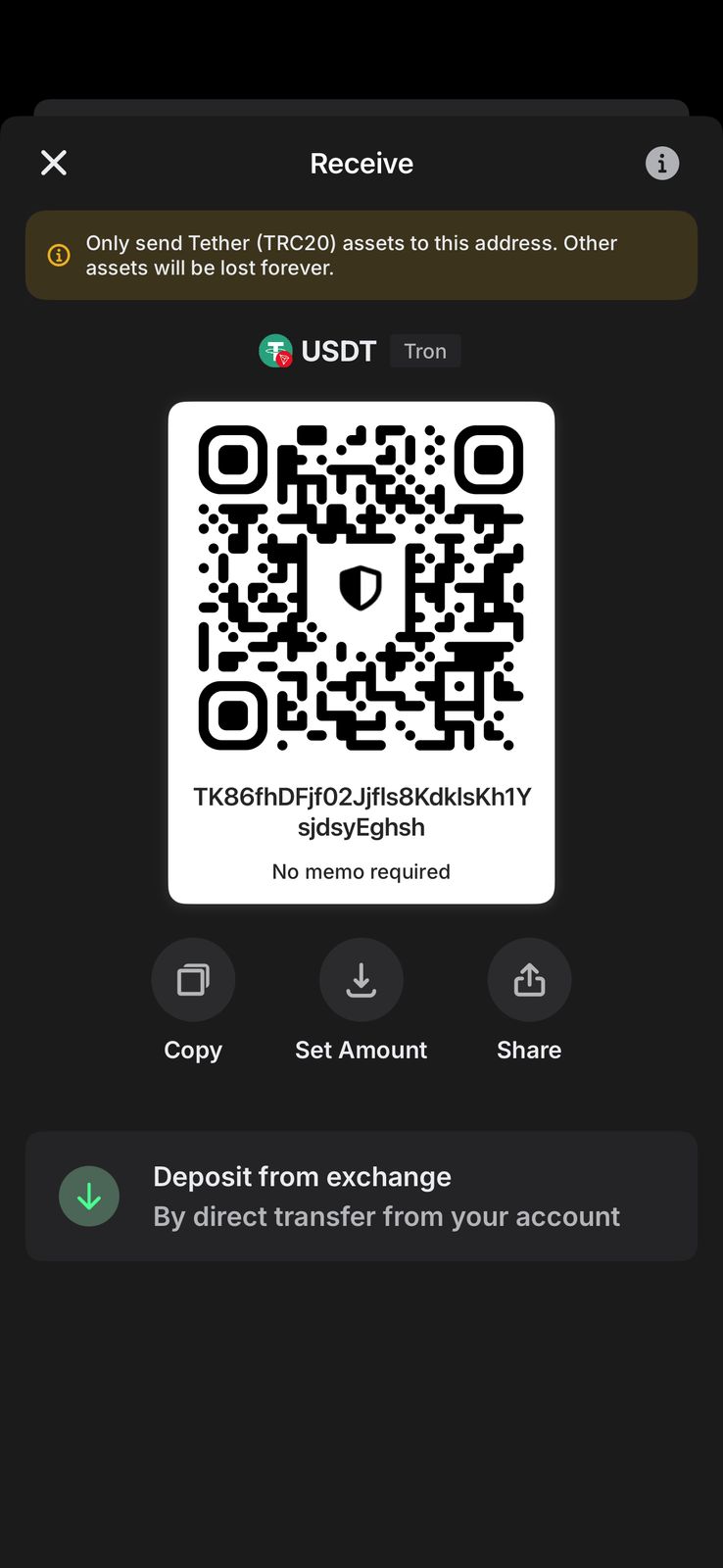Screen dimensions: 723x1568
Task: Tap the USDT Tether token logo
Action: (275, 350)
